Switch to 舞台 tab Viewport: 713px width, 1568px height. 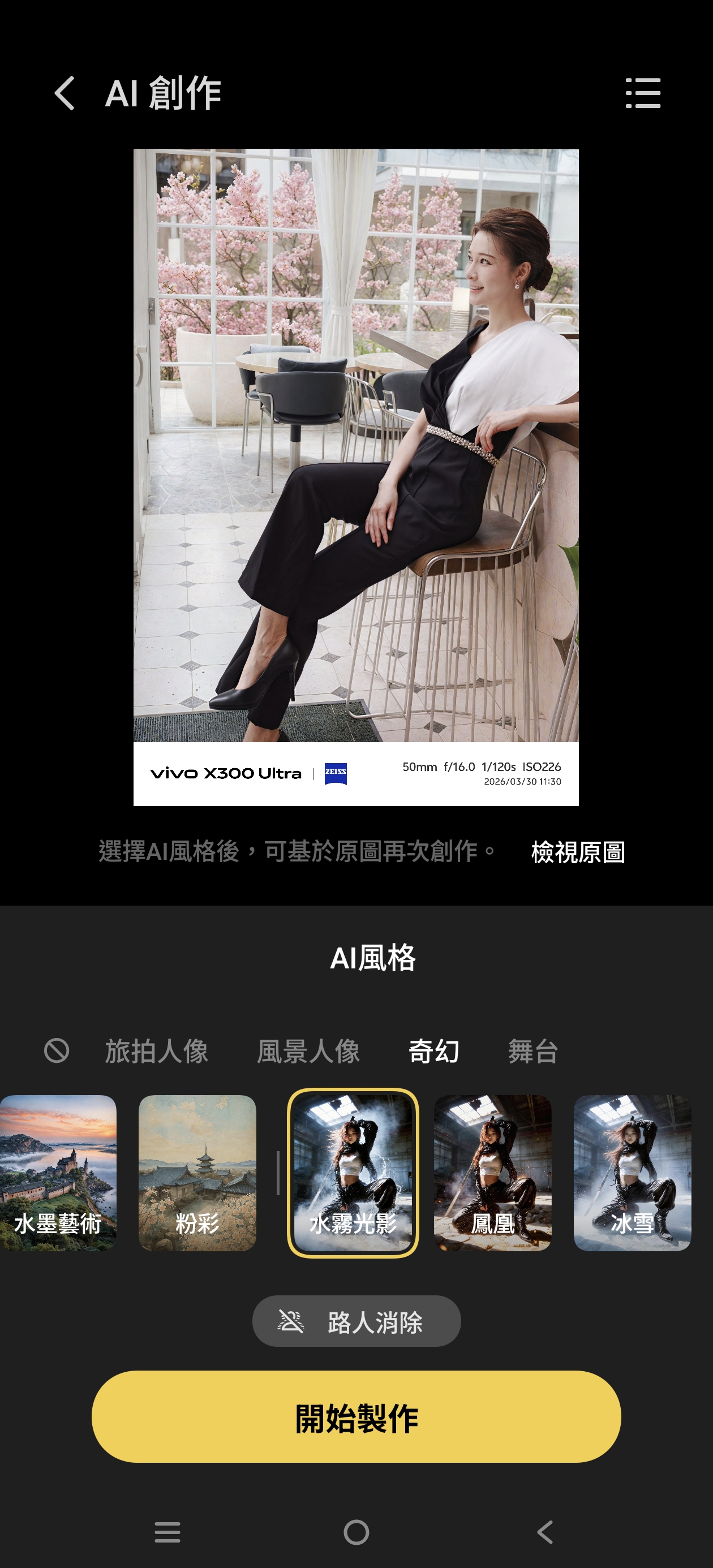point(533,1051)
